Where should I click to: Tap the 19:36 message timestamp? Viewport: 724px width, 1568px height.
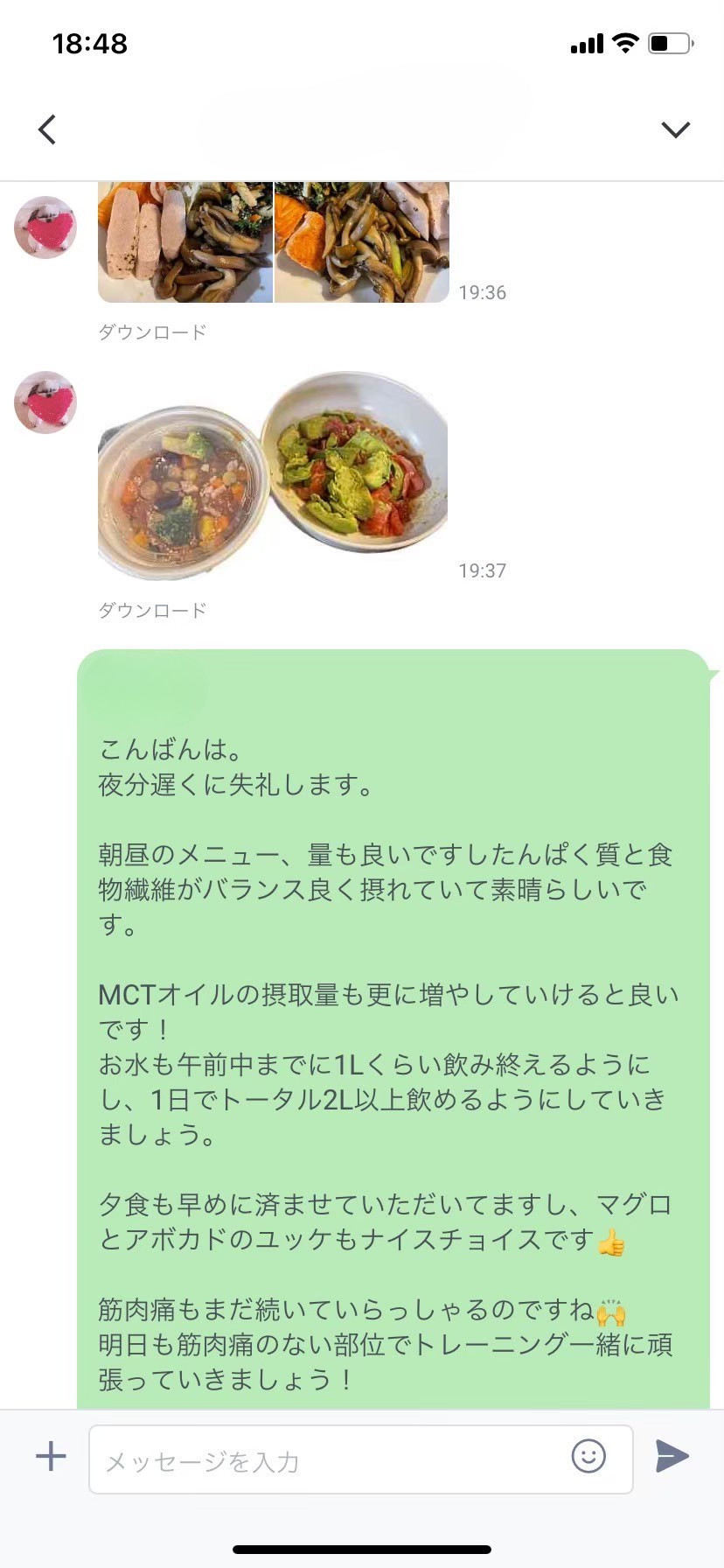(x=482, y=292)
